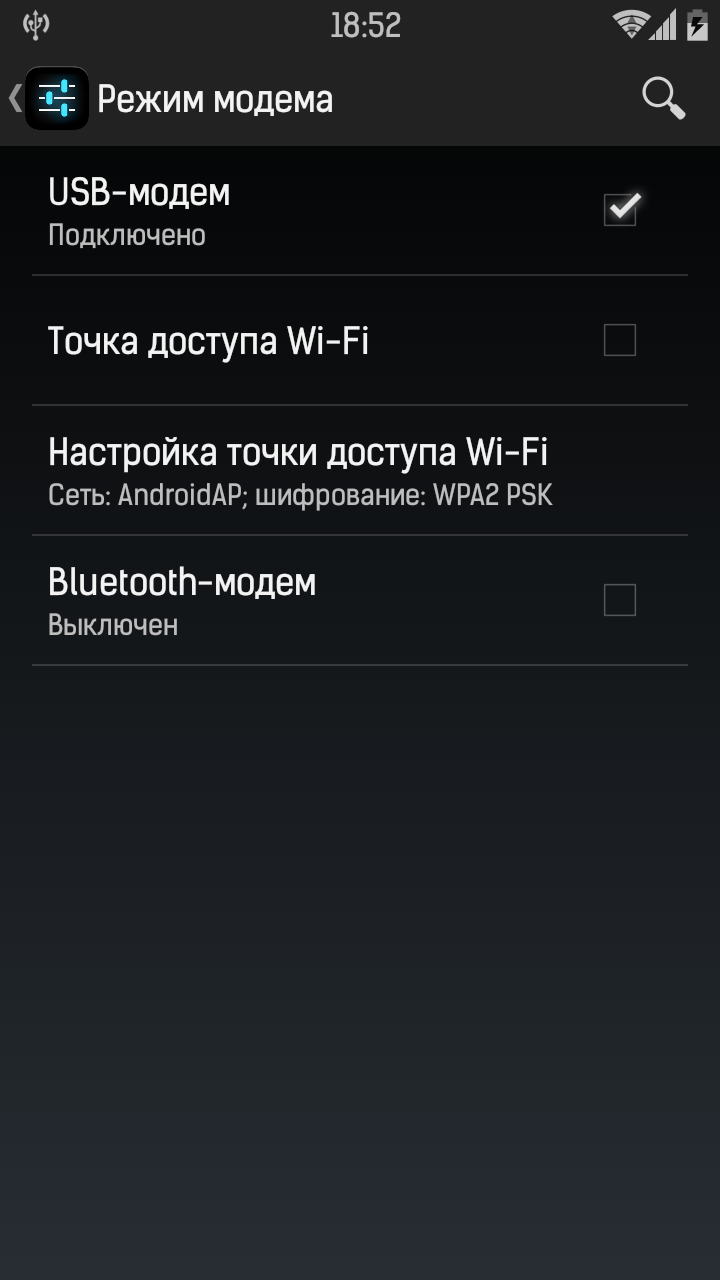Go back via the settings icon
Image resolution: width=720 pixels, height=1280 pixels.
point(56,99)
